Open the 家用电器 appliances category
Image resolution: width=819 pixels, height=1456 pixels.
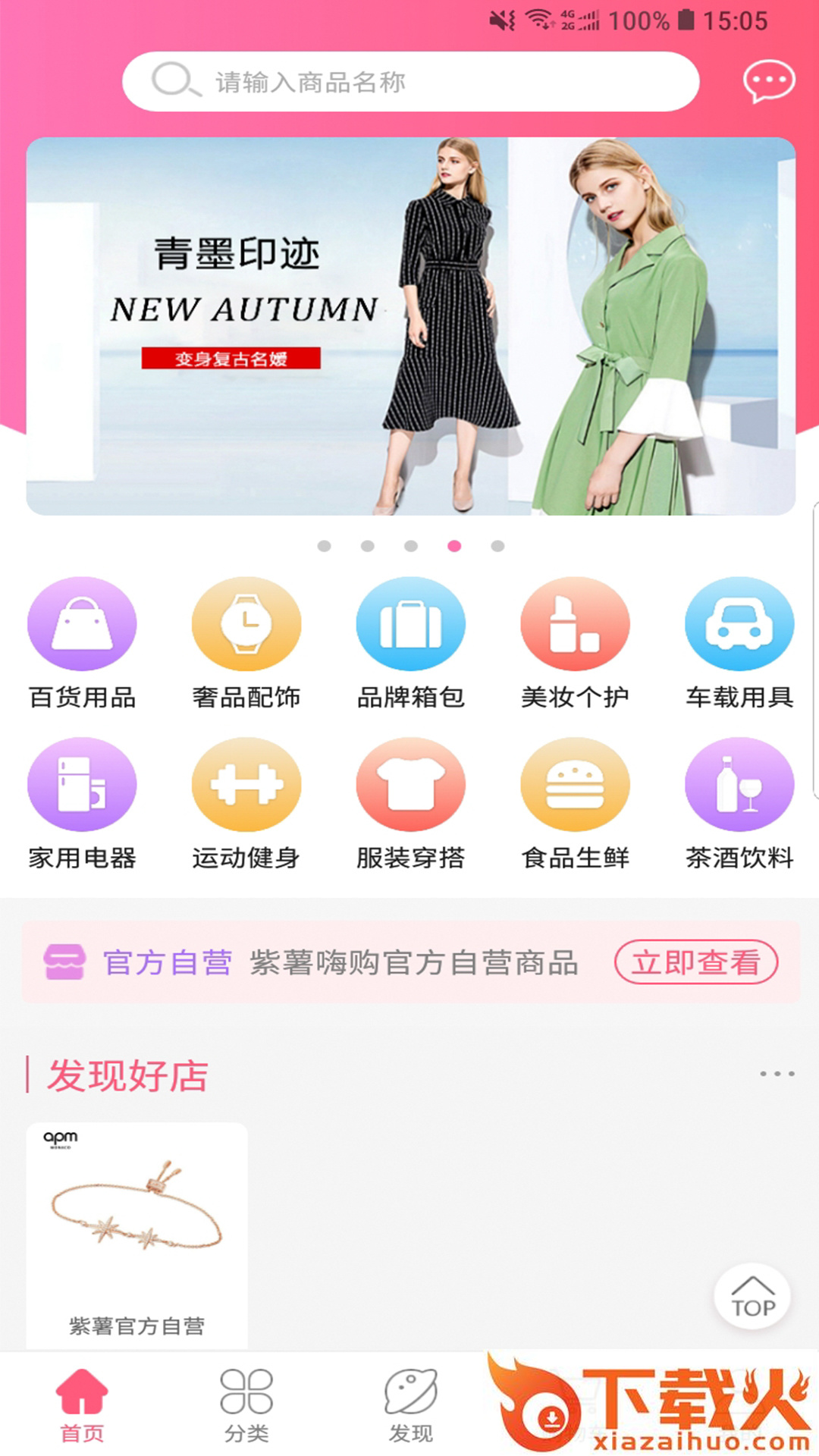pyautogui.click(x=82, y=785)
